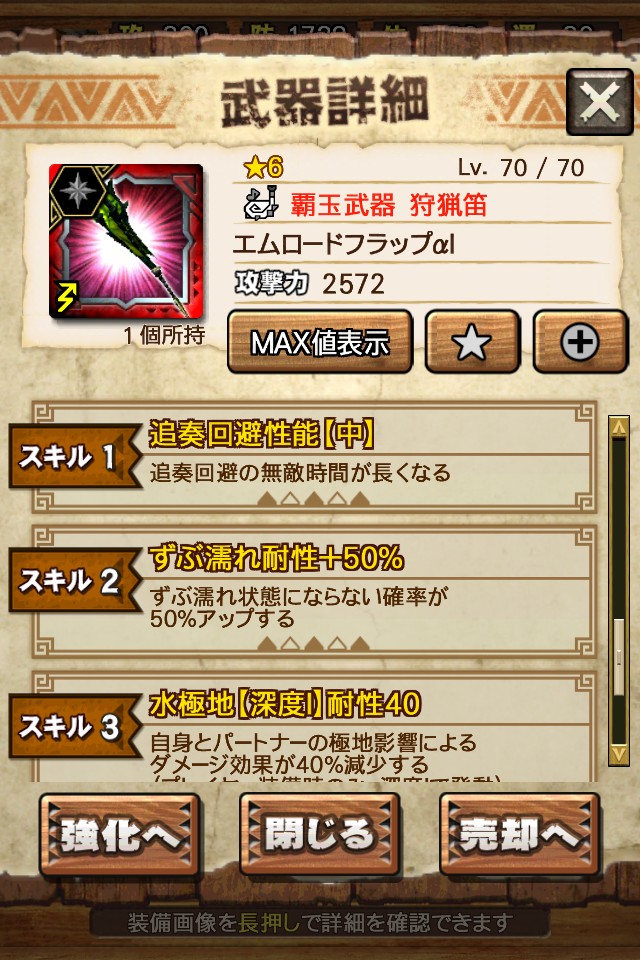Mark this weapon with the star button
This screenshot has height=960, width=640.
point(472,342)
